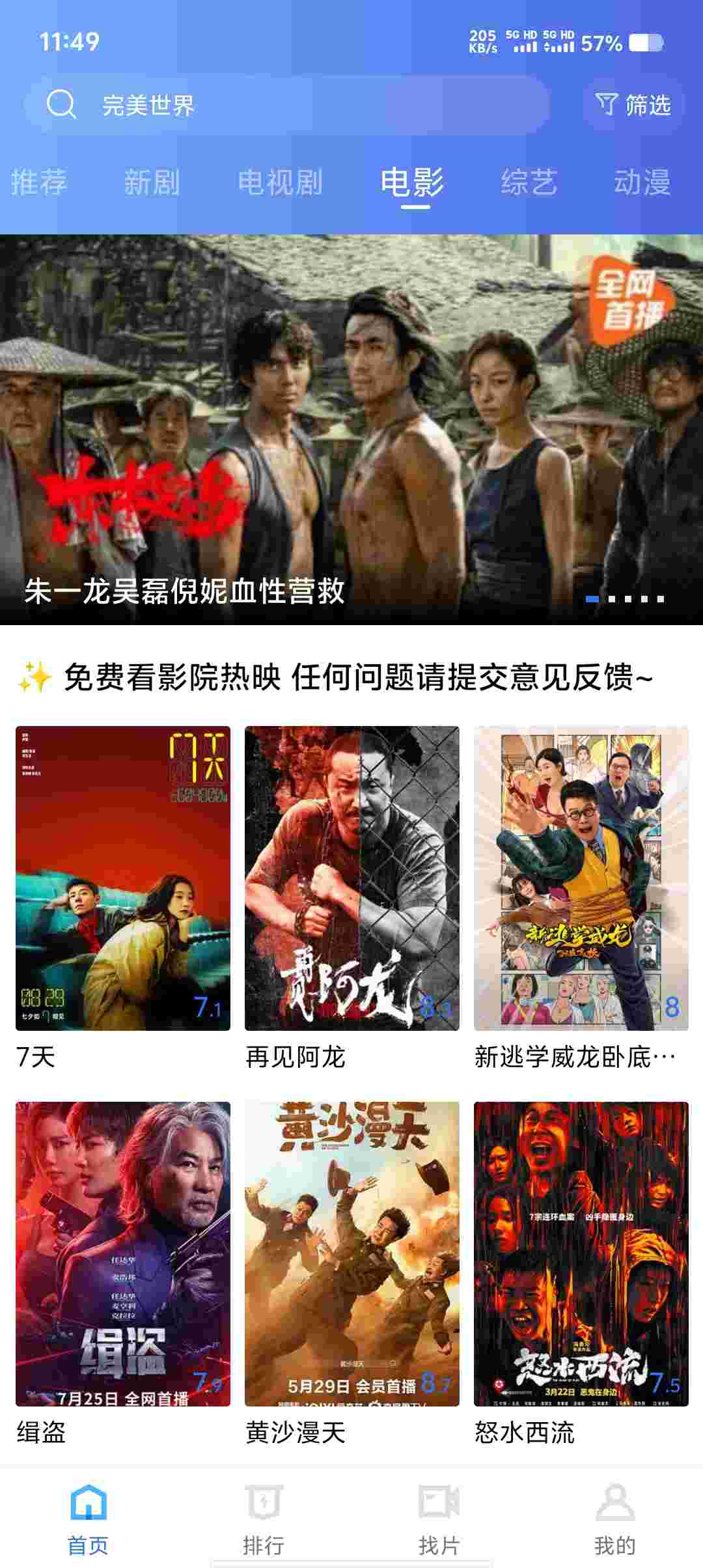Screen dimensions: 703x1568
Task: Open the movie 黄沙漫天
Action: click(352, 1253)
